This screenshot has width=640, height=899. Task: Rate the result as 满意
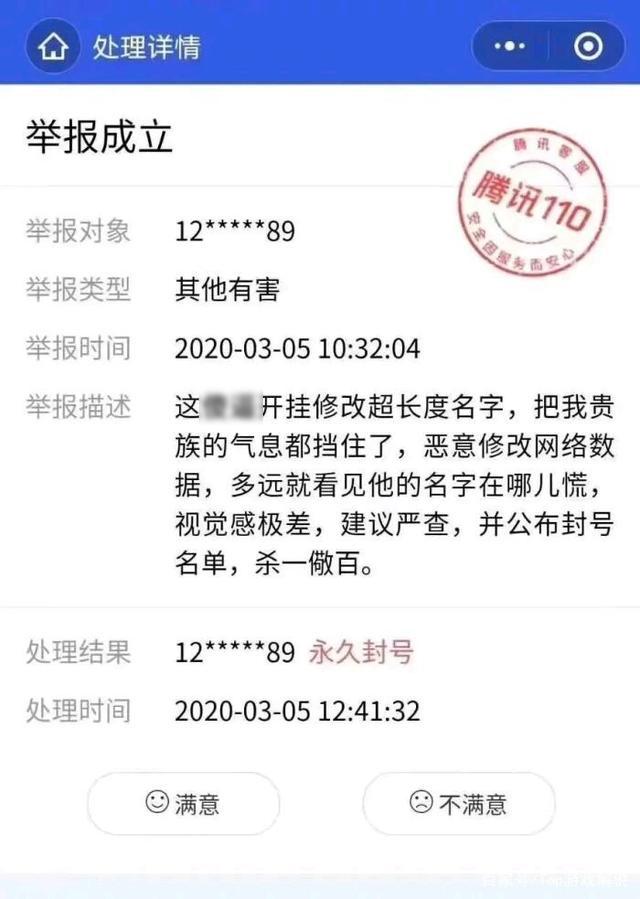click(x=183, y=803)
